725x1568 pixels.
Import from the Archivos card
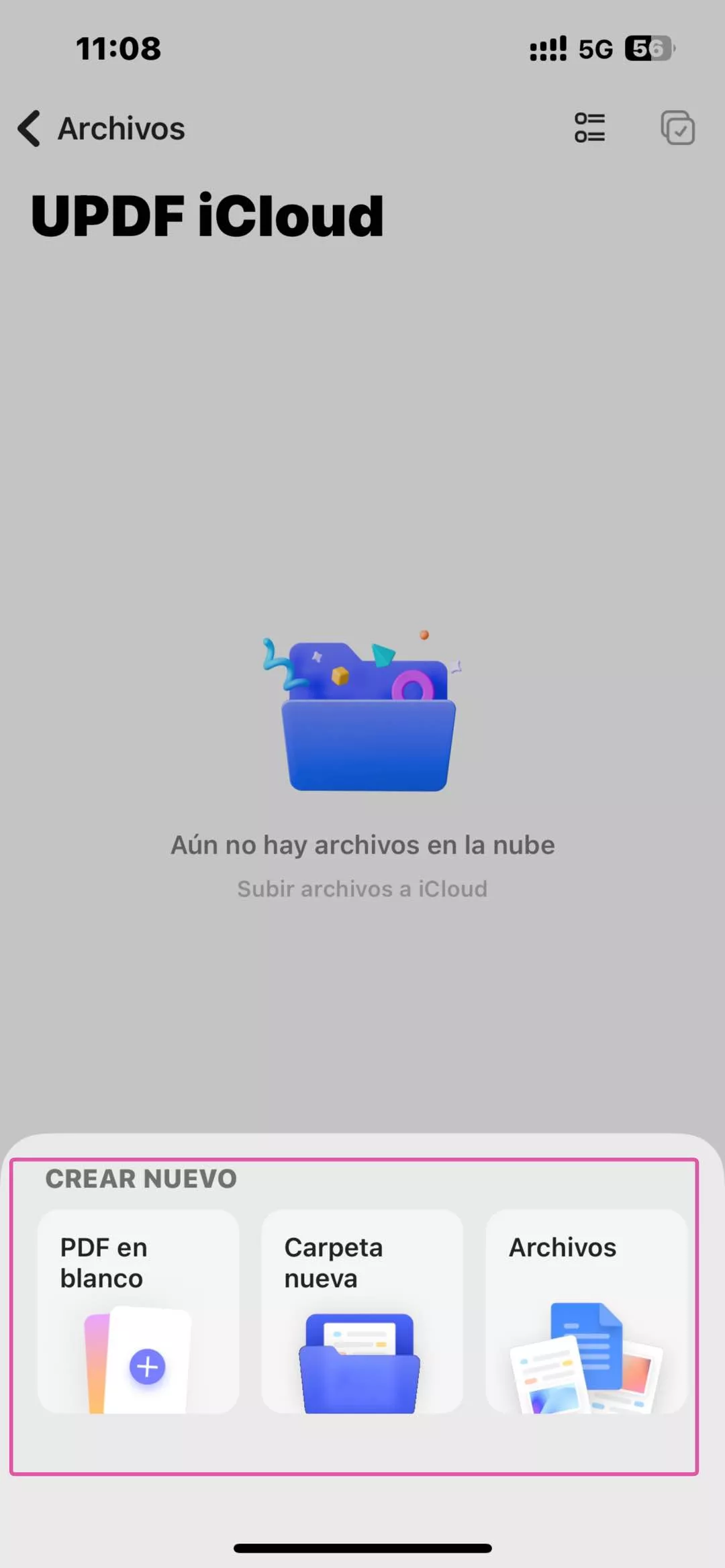point(586,1311)
